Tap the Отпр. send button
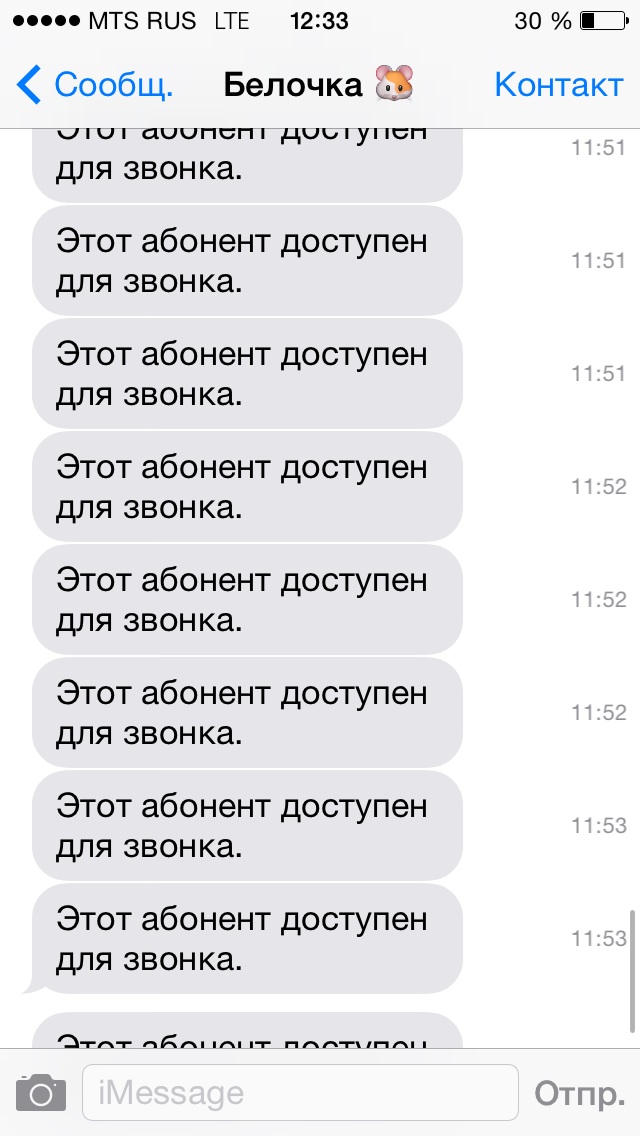The image size is (640, 1136). tap(580, 1093)
